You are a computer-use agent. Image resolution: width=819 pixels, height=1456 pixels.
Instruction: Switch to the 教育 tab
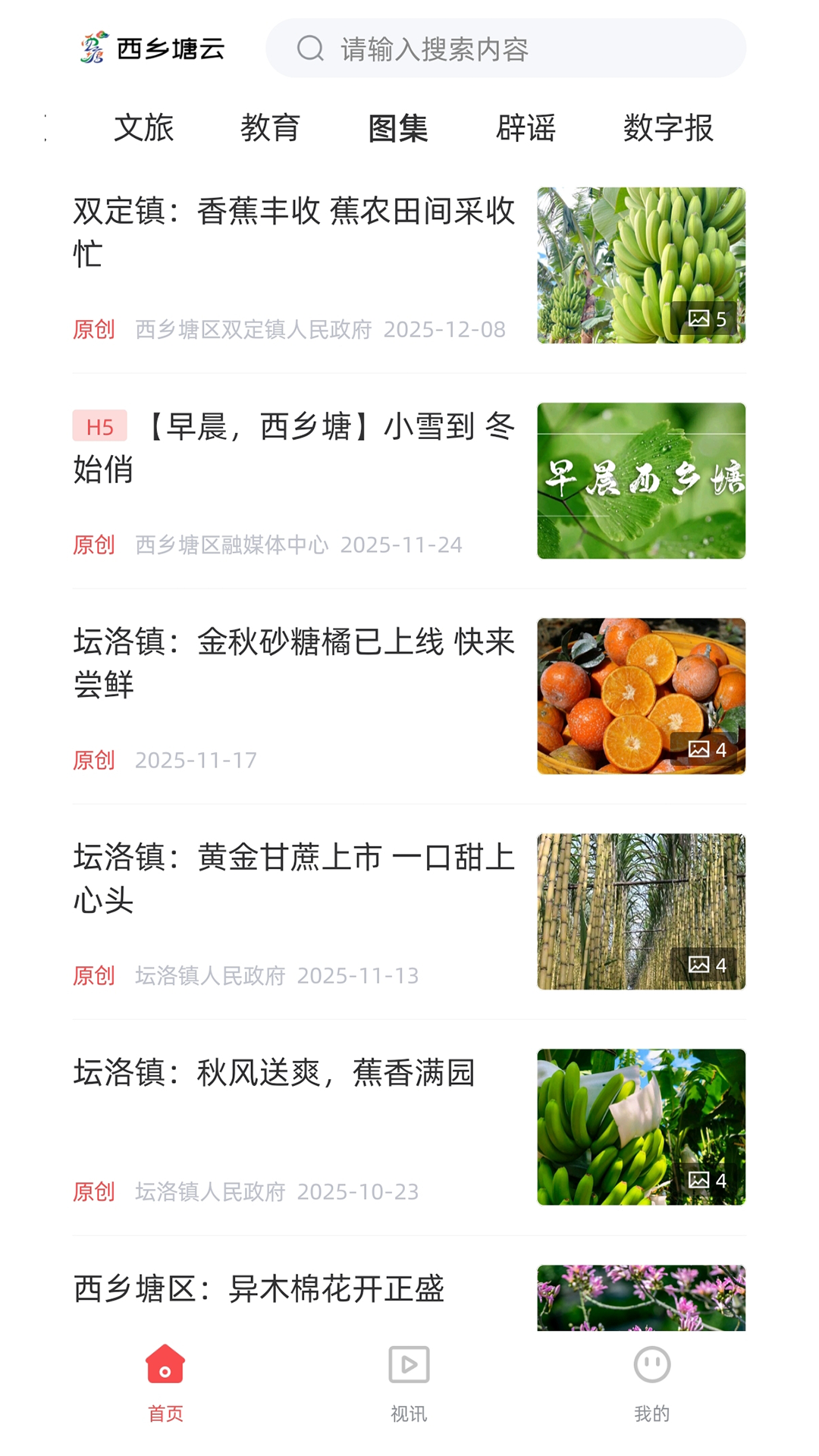[271, 127]
